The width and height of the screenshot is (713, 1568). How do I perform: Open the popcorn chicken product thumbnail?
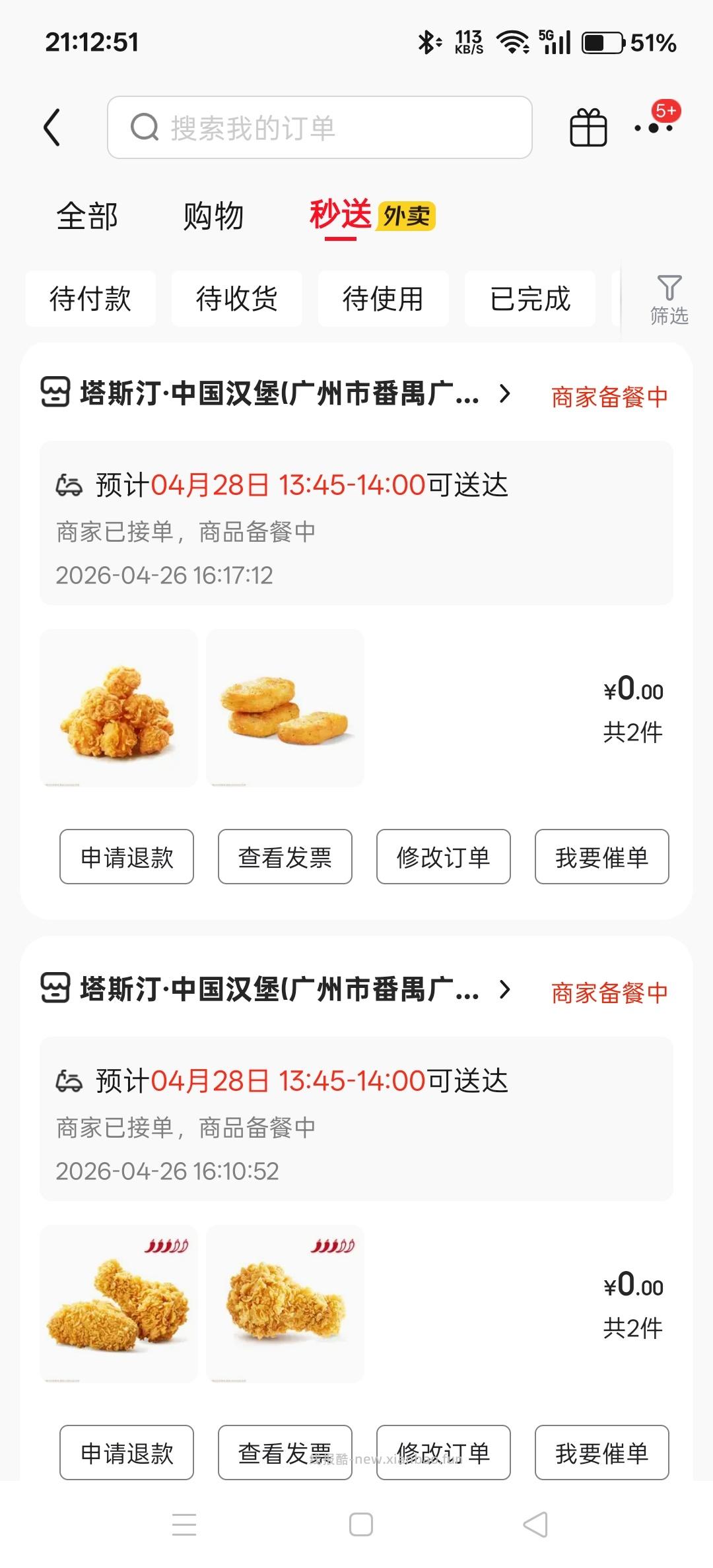coord(118,708)
